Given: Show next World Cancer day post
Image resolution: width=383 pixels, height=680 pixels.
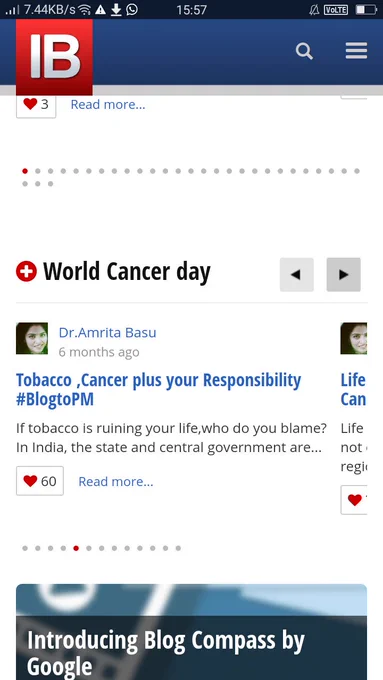Looking at the screenshot, I should pyautogui.click(x=343, y=275).
